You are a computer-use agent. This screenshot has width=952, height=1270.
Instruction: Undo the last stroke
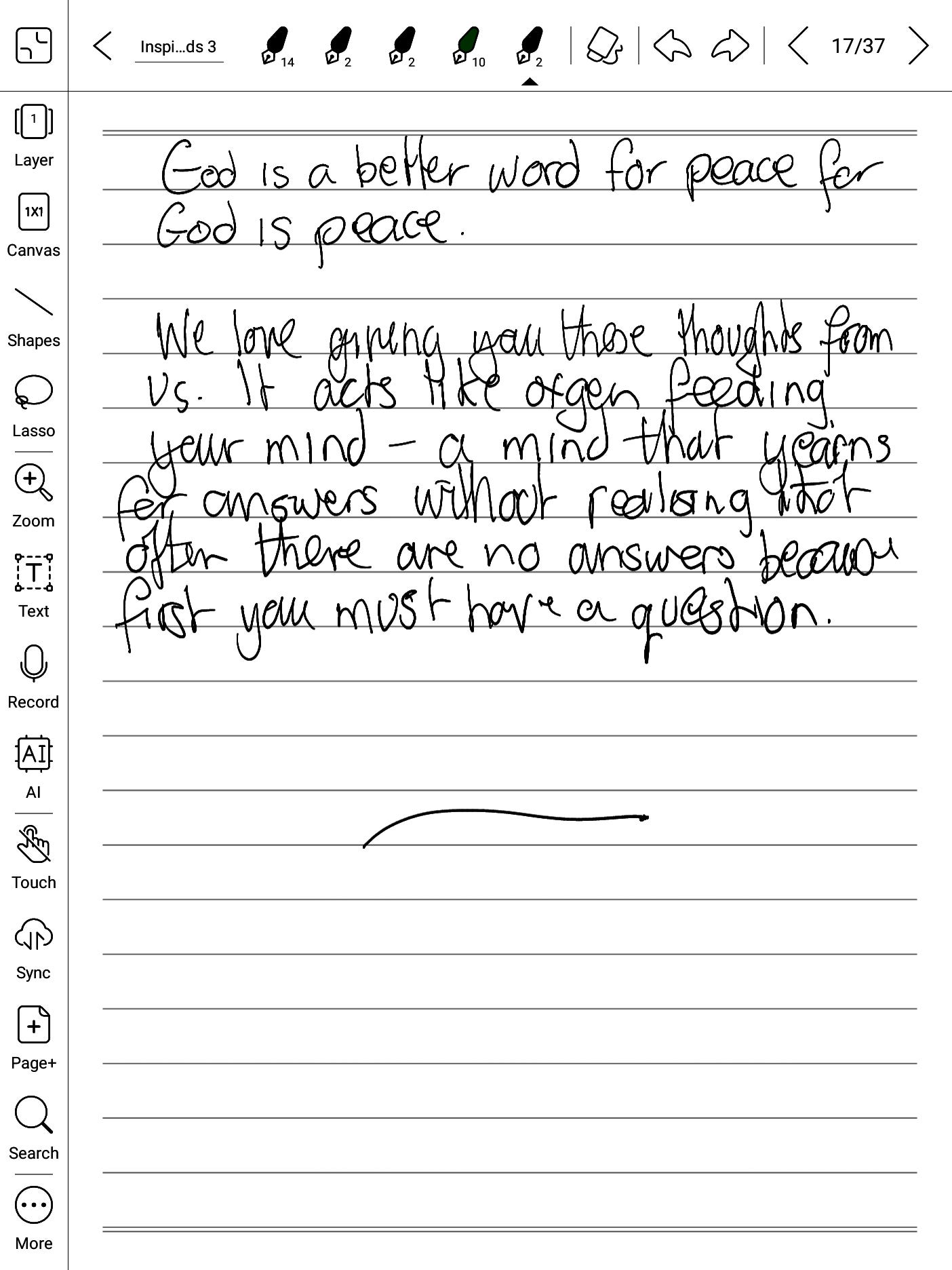tap(672, 46)
